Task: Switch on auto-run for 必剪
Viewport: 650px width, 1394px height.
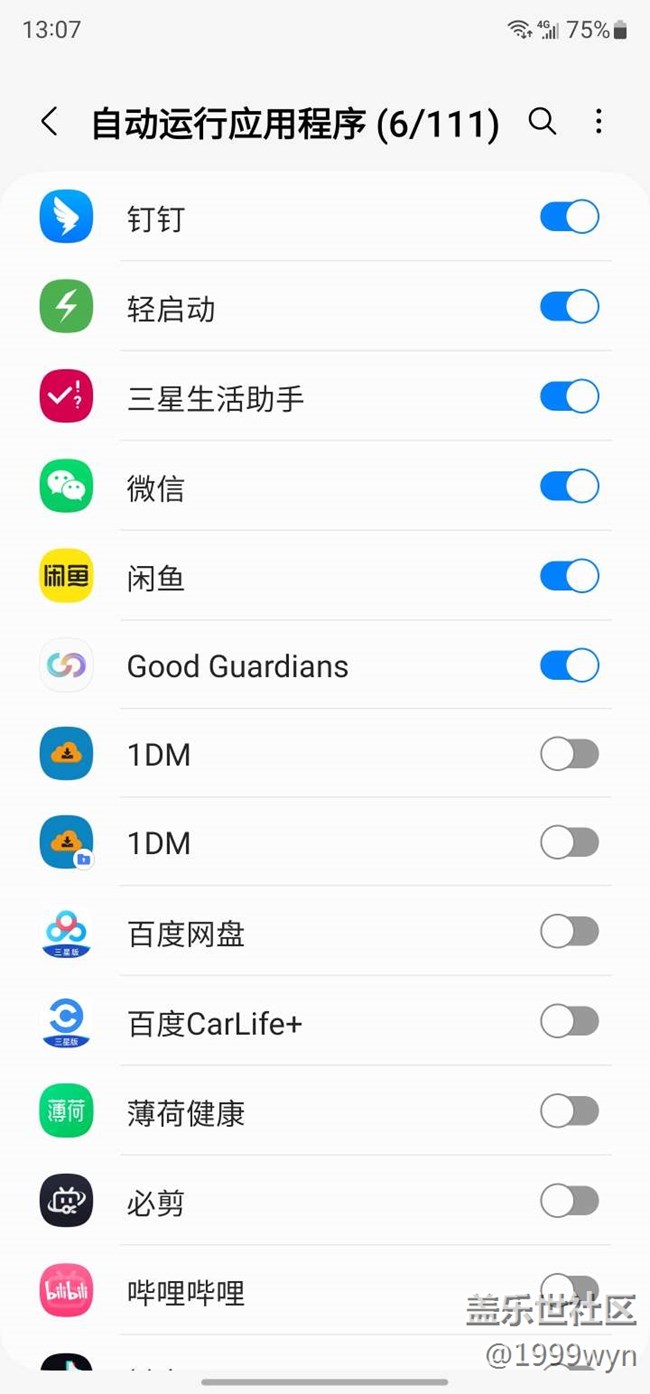Action: point(569,1201)
